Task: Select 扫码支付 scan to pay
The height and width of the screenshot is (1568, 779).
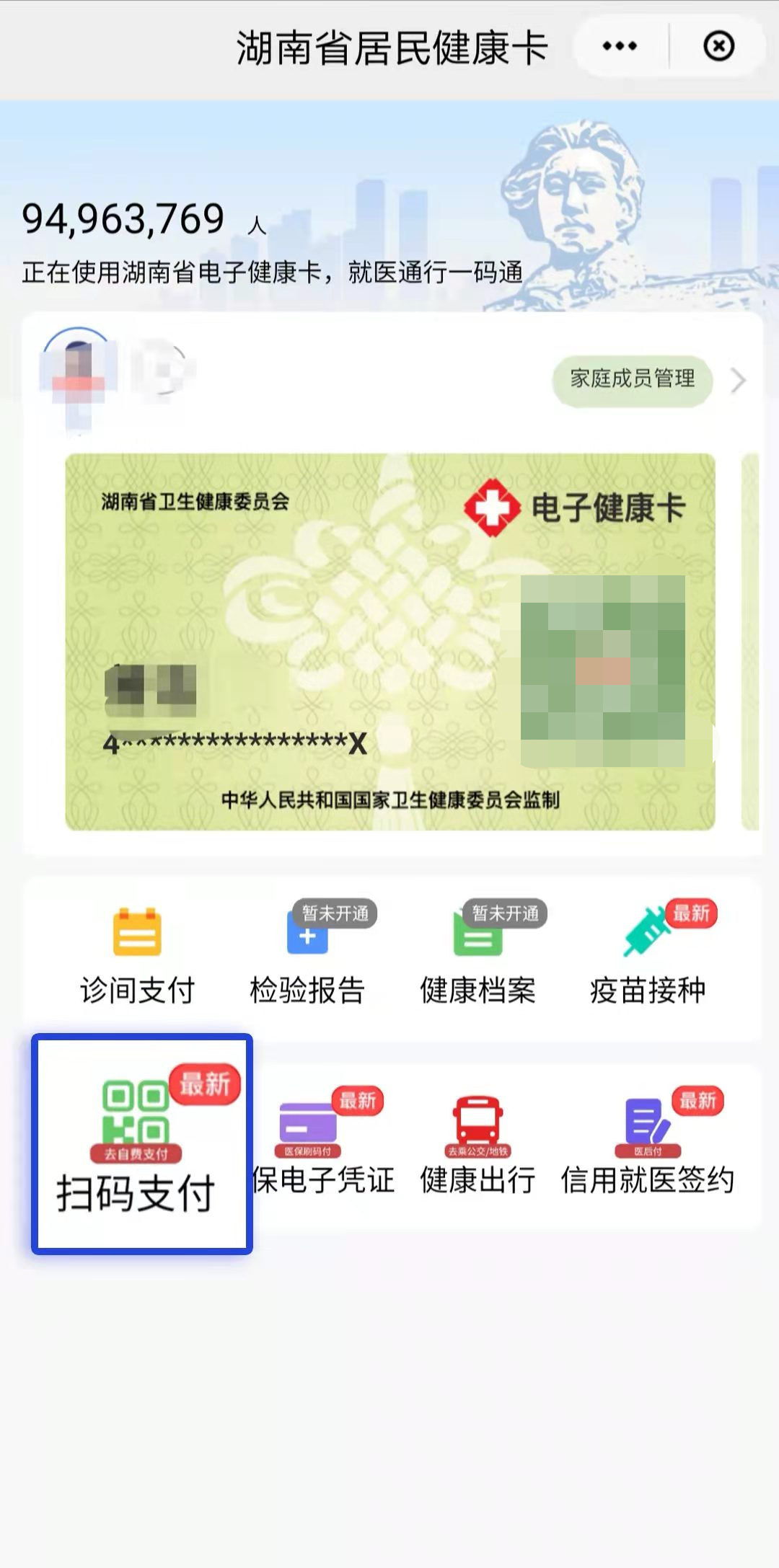Action: pyautogui.click(x=137, y=1146)
